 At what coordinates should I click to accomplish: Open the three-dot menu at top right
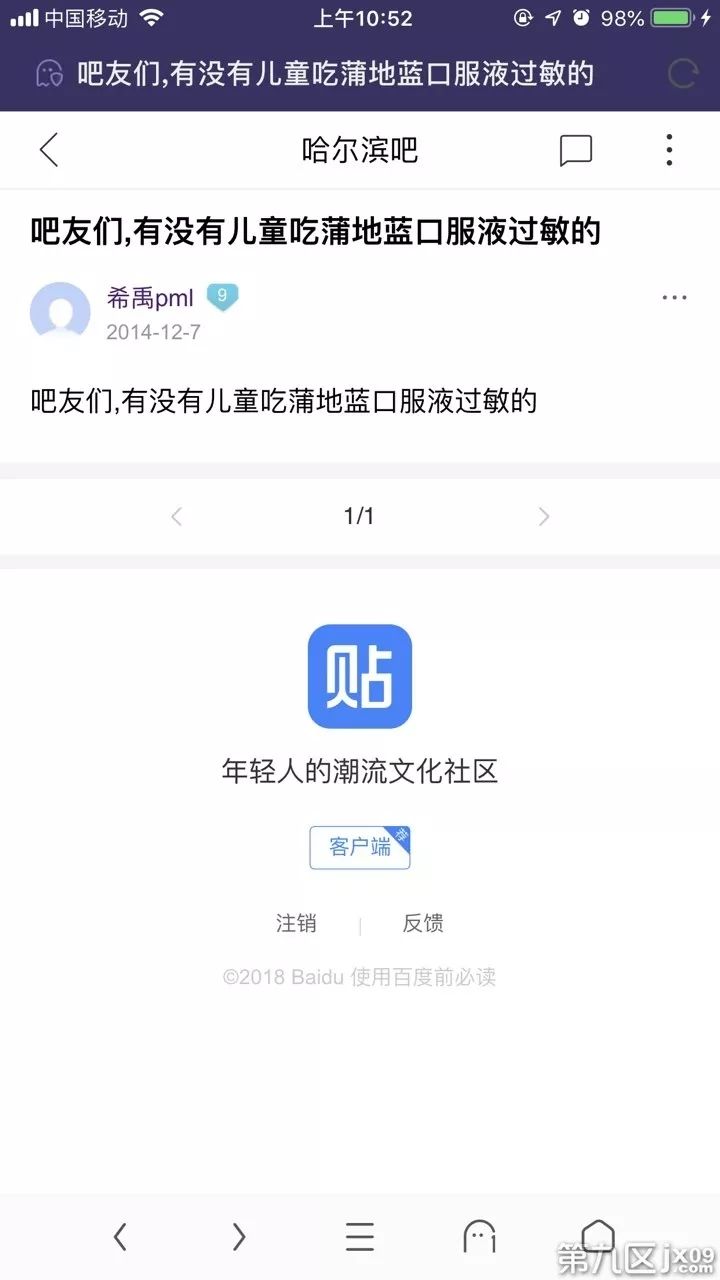click(x=668, y=150)
